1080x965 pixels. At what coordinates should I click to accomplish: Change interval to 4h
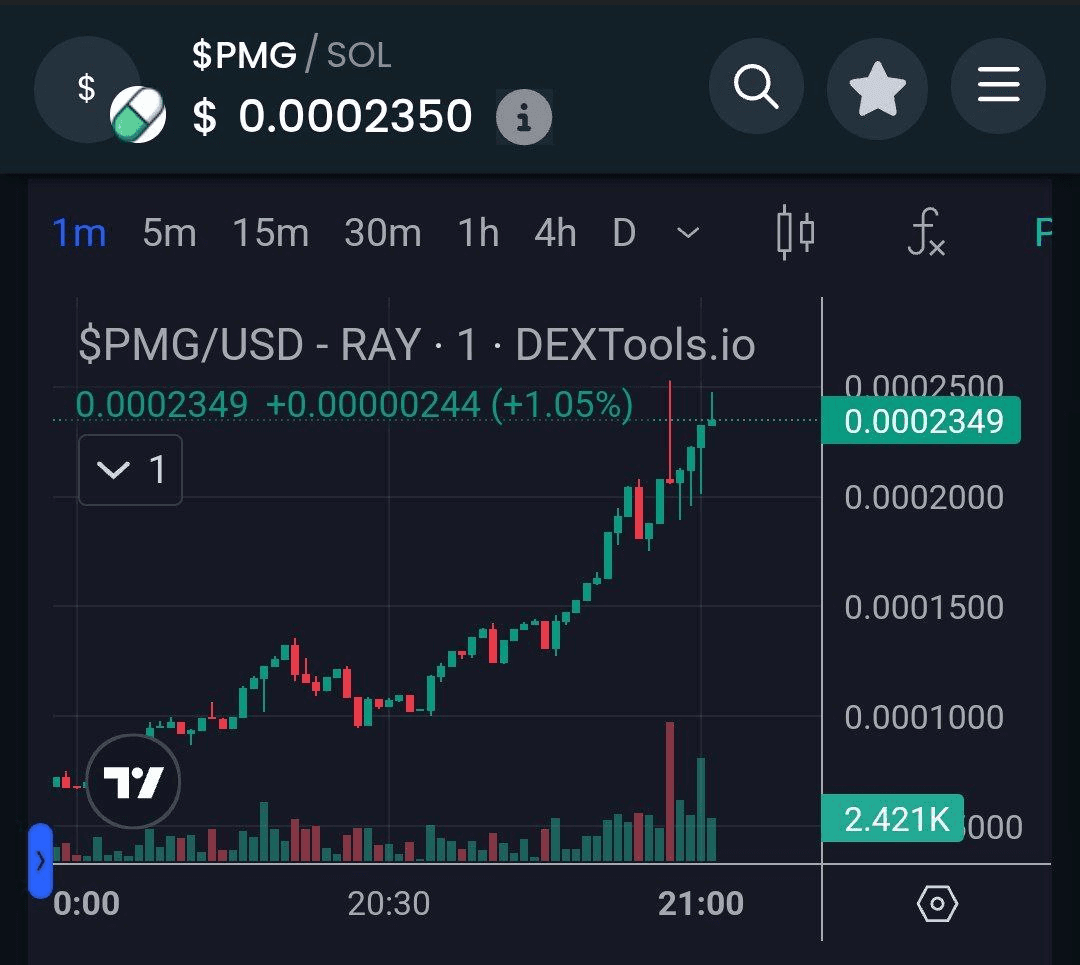coord(555,233)
